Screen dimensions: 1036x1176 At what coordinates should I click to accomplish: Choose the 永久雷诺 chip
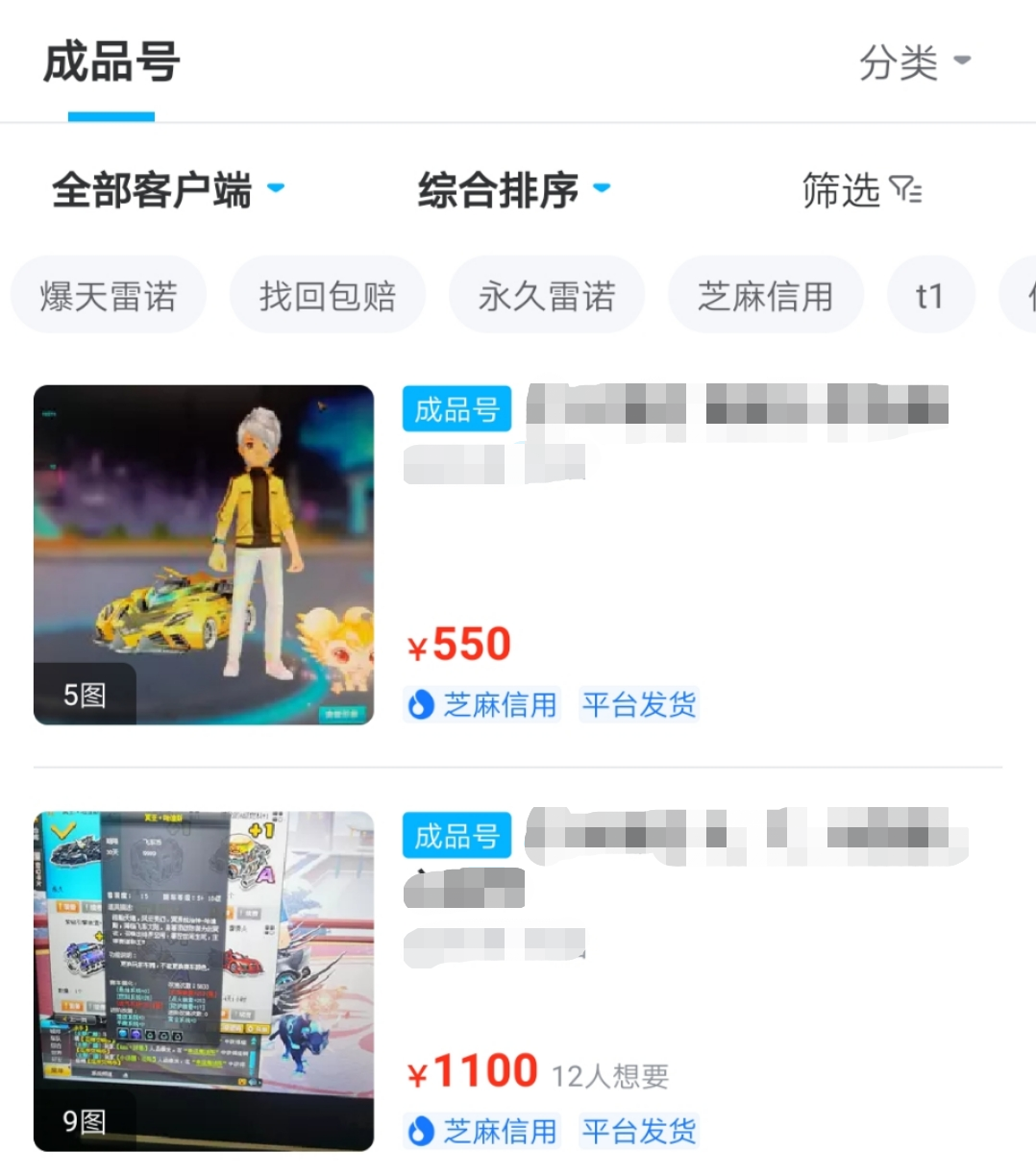point(546,296)
